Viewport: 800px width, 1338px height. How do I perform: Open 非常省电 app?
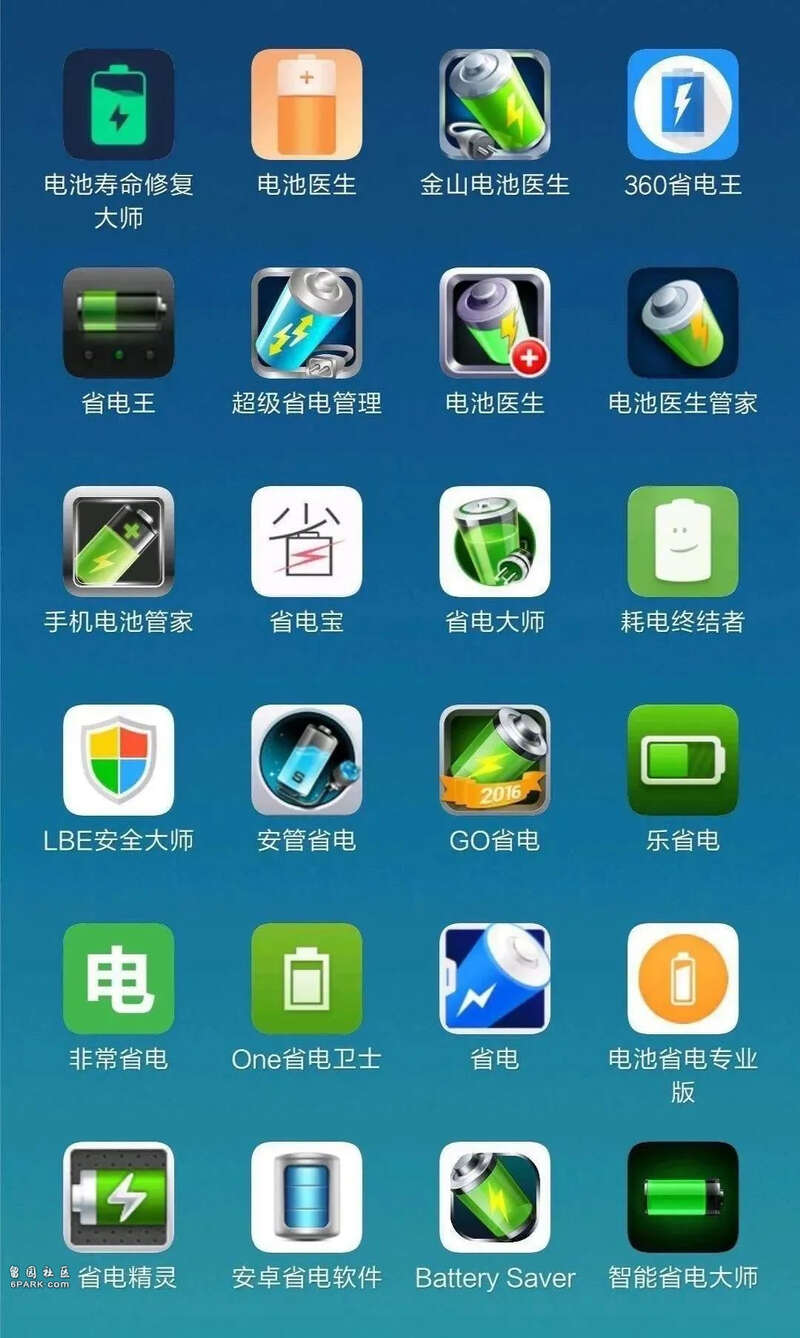pos(118,978)
